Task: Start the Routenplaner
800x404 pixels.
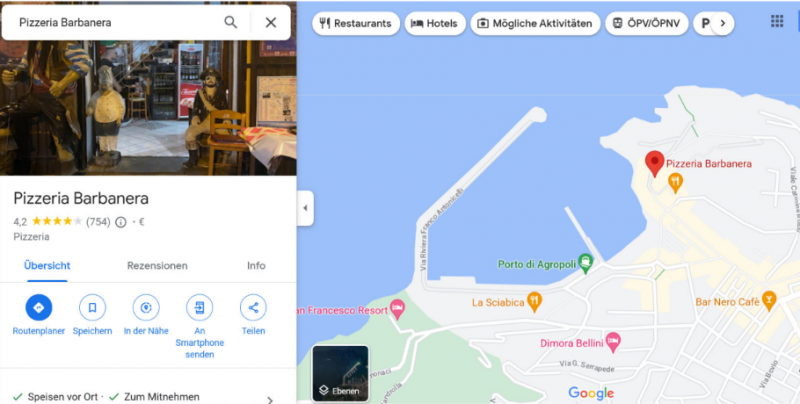Action: (38, 308)
